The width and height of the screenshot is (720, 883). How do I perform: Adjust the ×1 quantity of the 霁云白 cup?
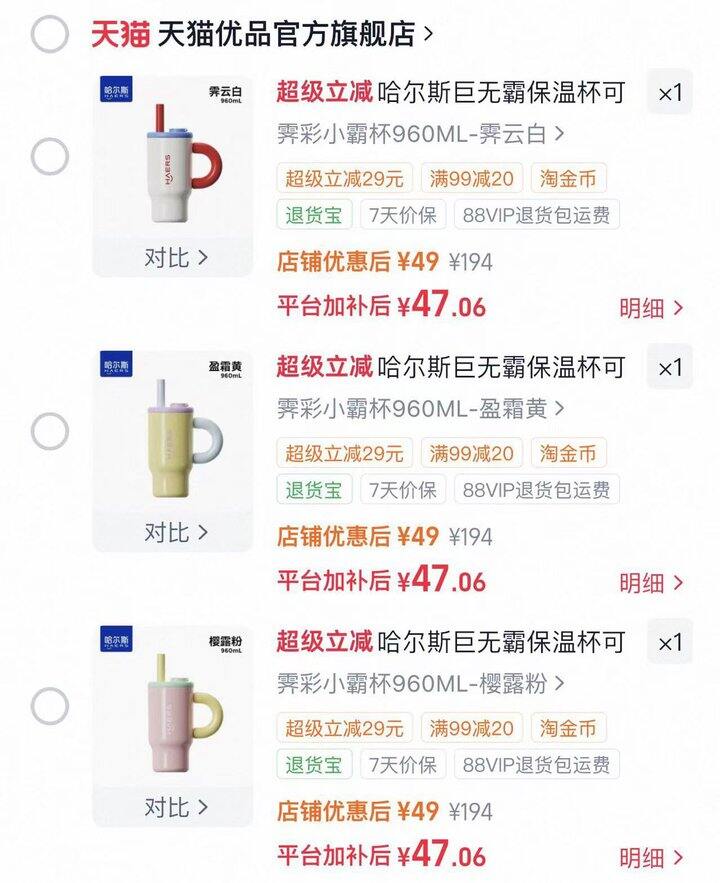(x=669, y=93)
